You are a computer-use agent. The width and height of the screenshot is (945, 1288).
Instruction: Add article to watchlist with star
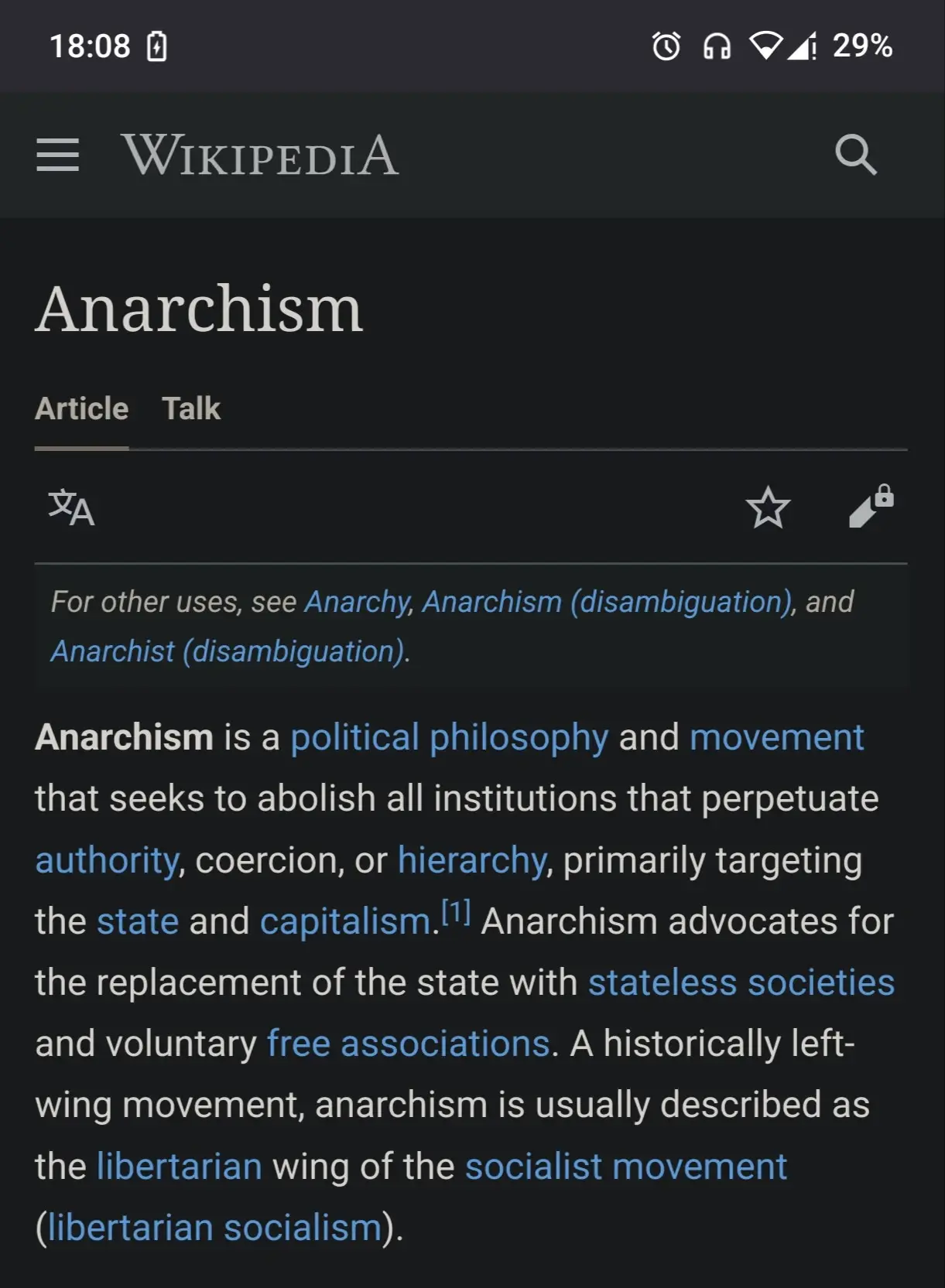(x=768, y=508)
